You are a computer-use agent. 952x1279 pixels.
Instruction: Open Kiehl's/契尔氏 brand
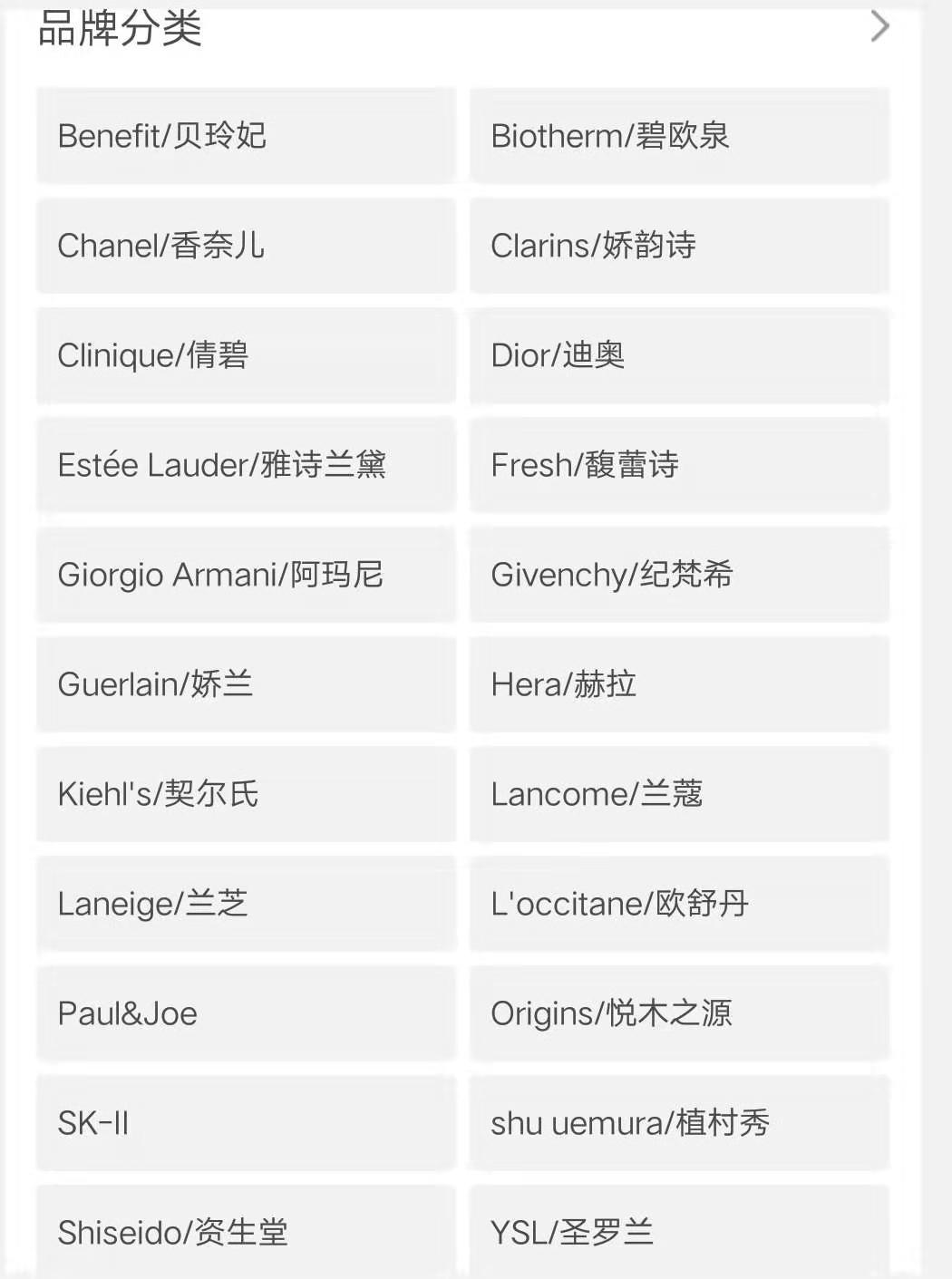246,794
